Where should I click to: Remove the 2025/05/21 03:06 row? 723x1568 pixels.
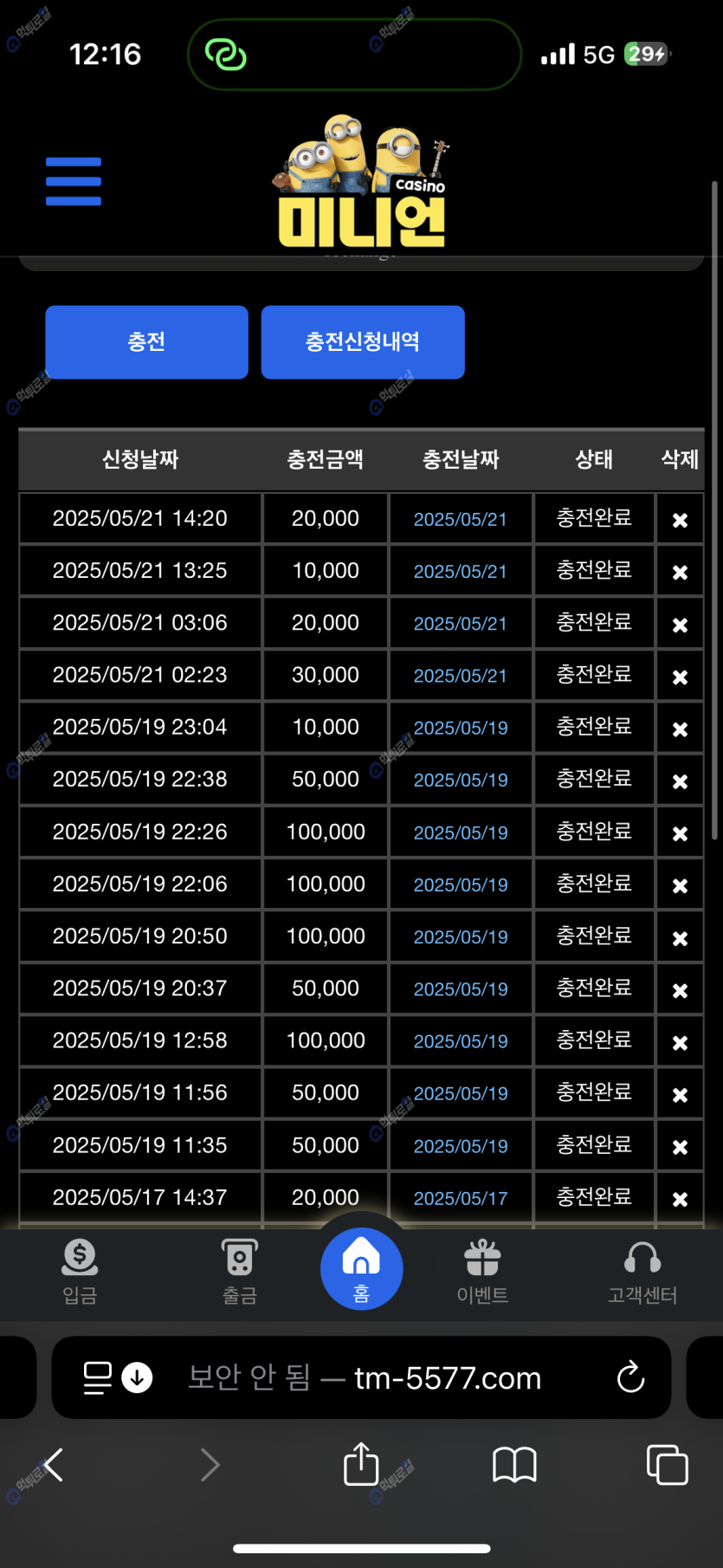pyautogui.click(x=680, y=625)
